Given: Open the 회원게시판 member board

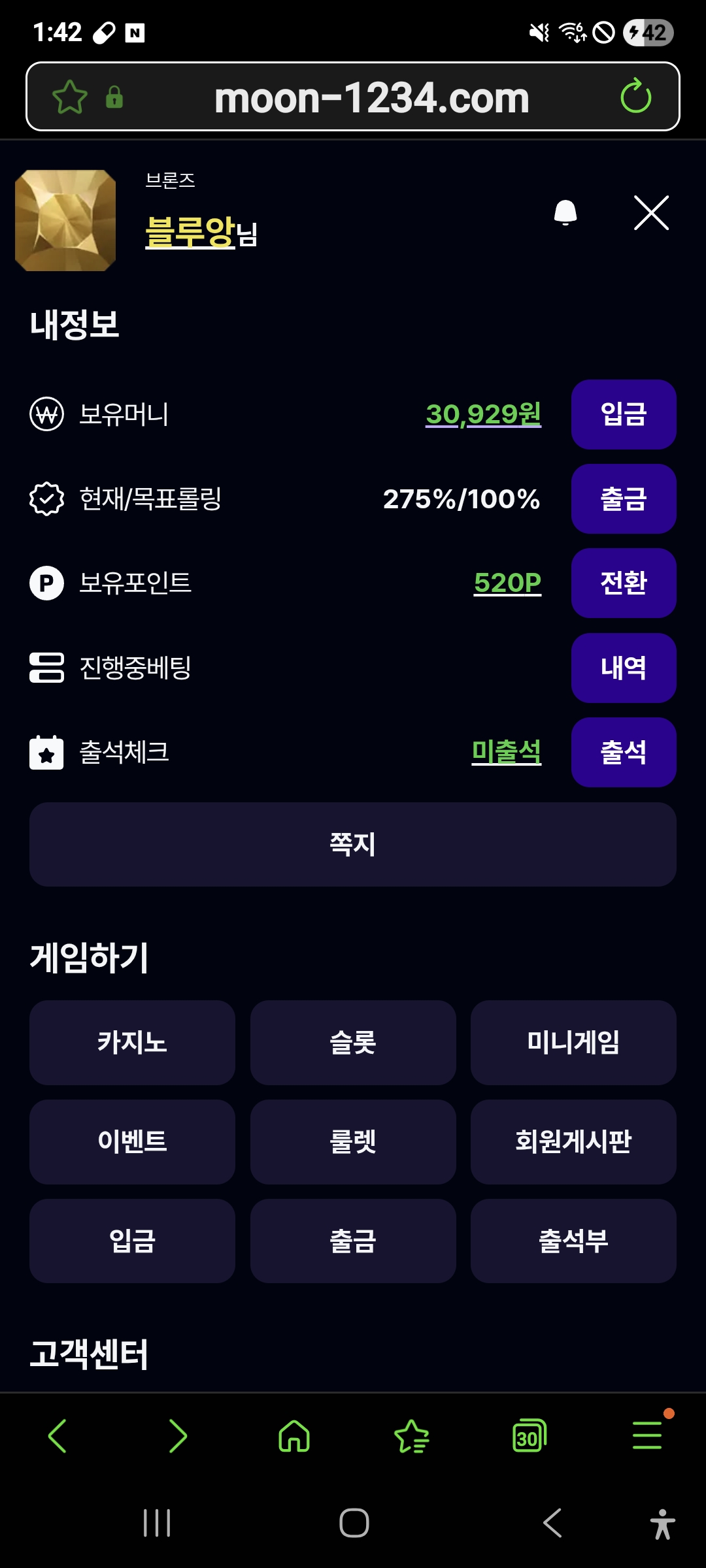Looking at the screenshot, I should [x=573, y=1141].
